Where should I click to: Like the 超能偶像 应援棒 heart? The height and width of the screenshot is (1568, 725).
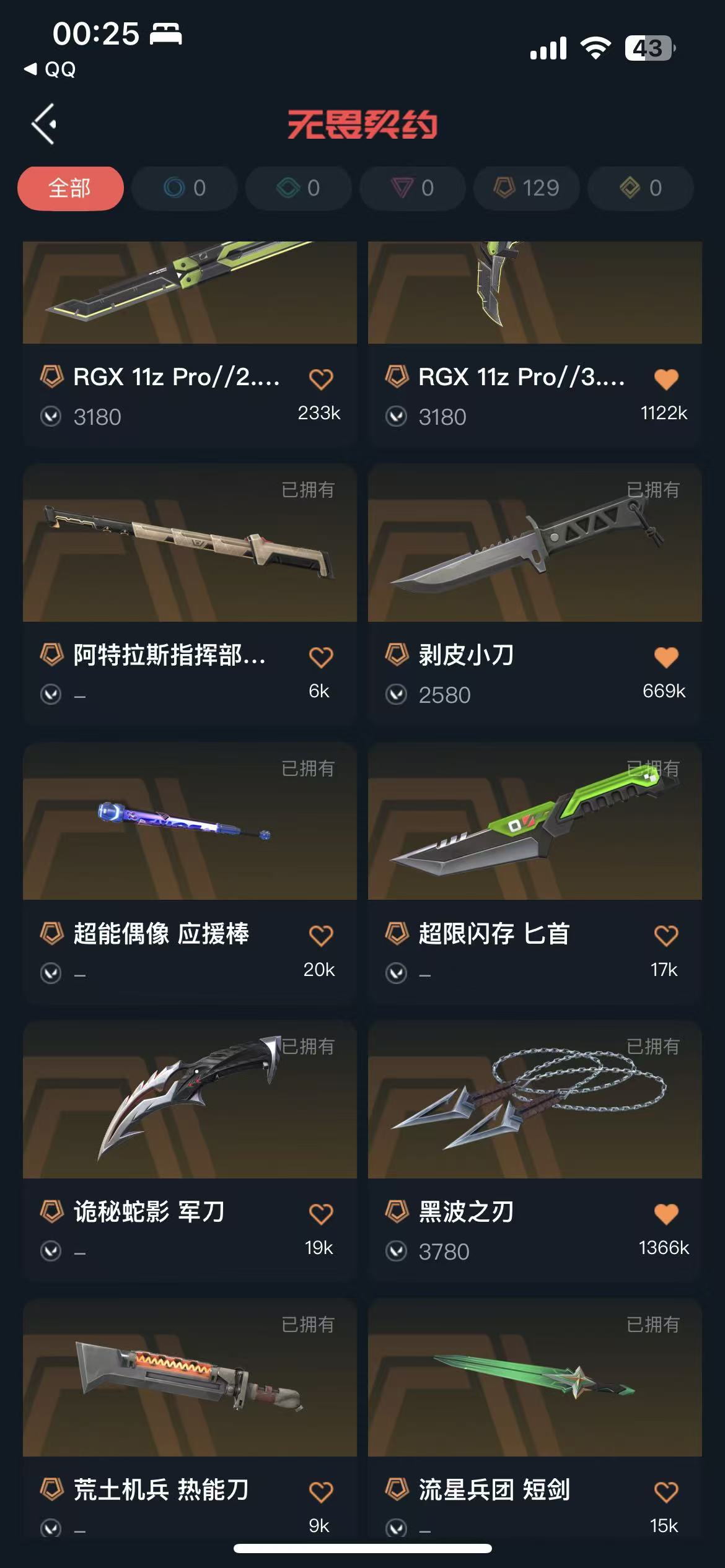coord(320,934)
